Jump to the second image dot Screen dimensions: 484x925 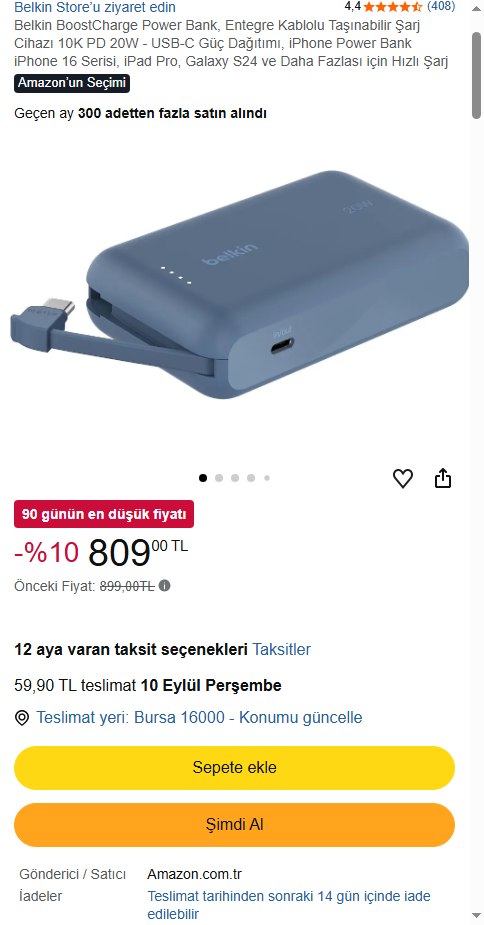(x=219, y=478)
